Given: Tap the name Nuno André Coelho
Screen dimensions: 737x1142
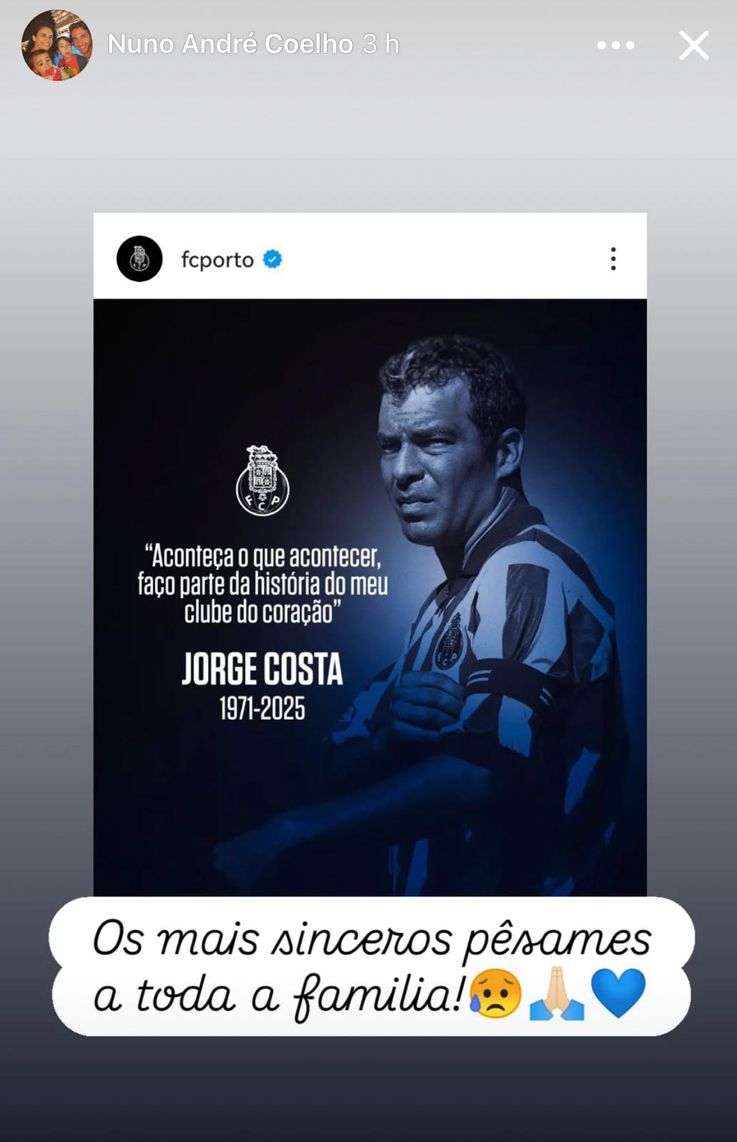Looking at the screenshot, I should click(x=230, y=45).
